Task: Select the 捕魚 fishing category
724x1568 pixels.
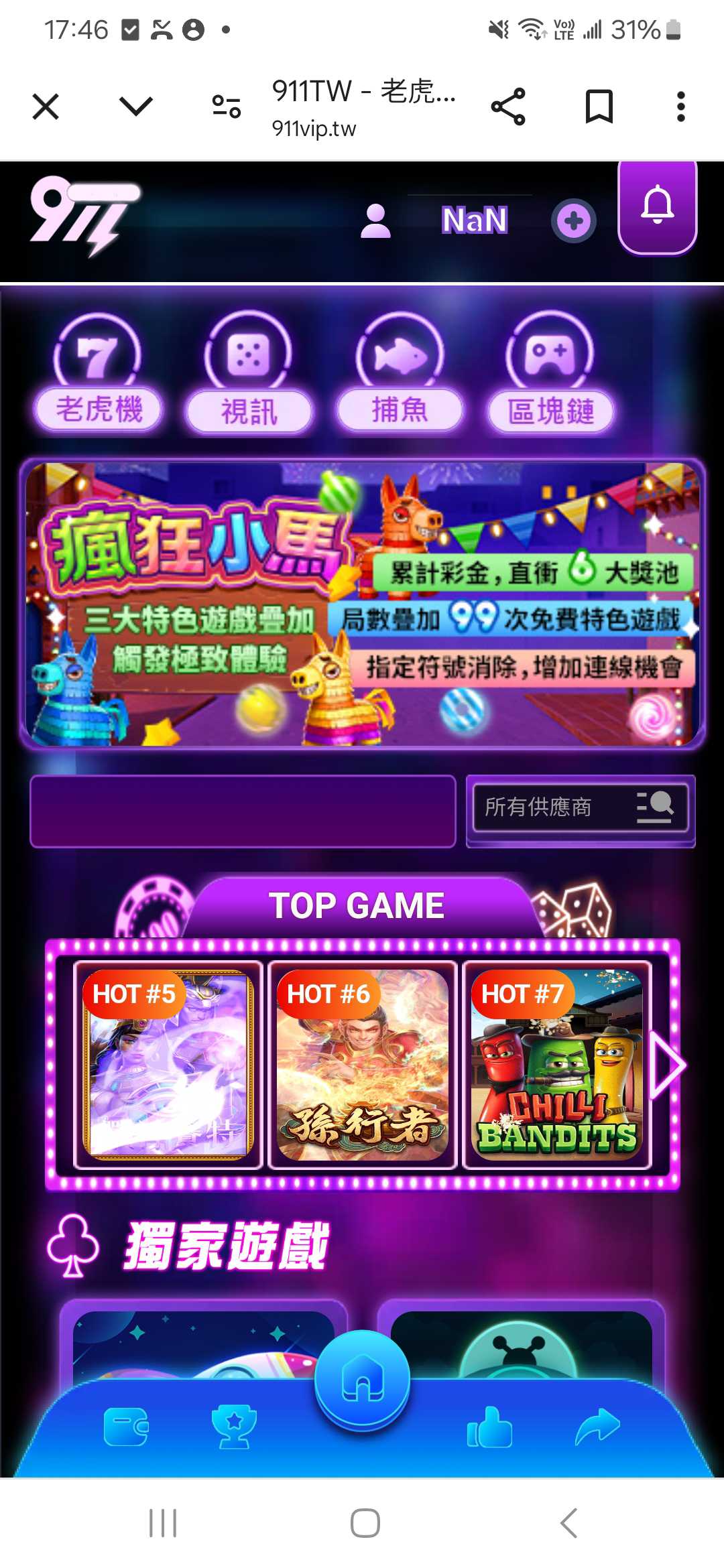Action: tap(400, 375)
